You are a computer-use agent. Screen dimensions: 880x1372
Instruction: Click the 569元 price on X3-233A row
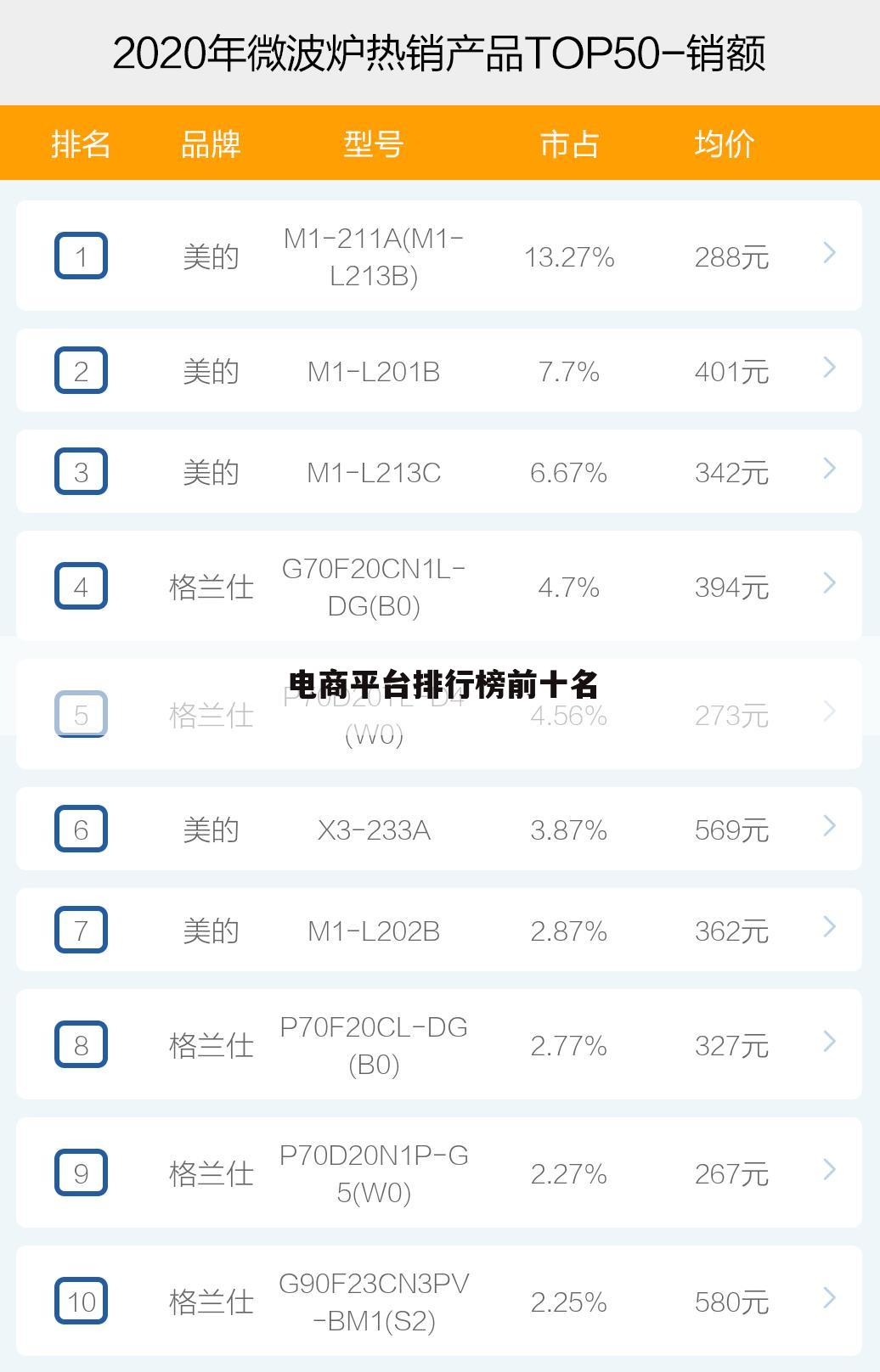(x=732, y=829)
